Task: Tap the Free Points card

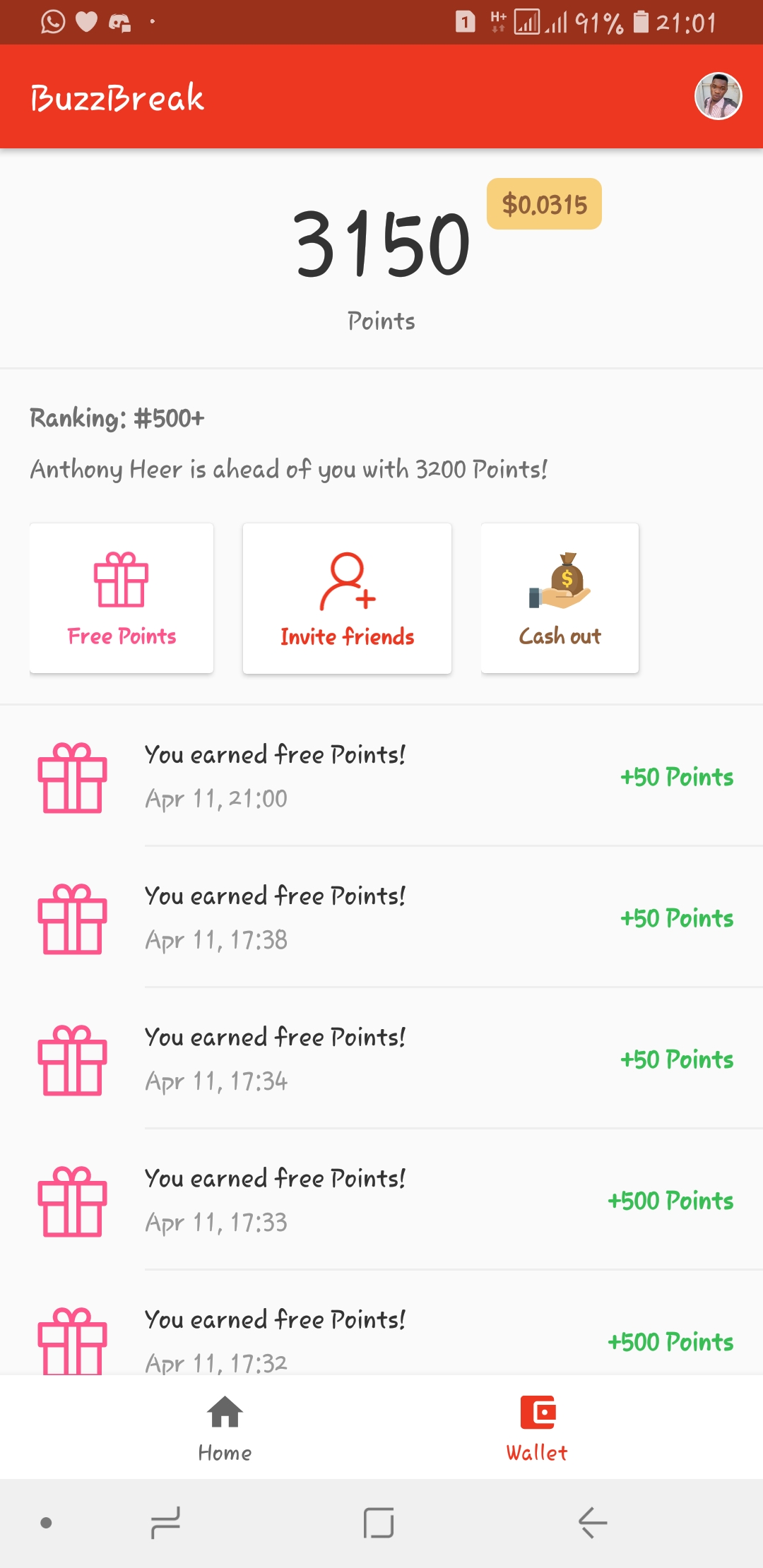Action: pyautogui.click(x=122, y=598)
